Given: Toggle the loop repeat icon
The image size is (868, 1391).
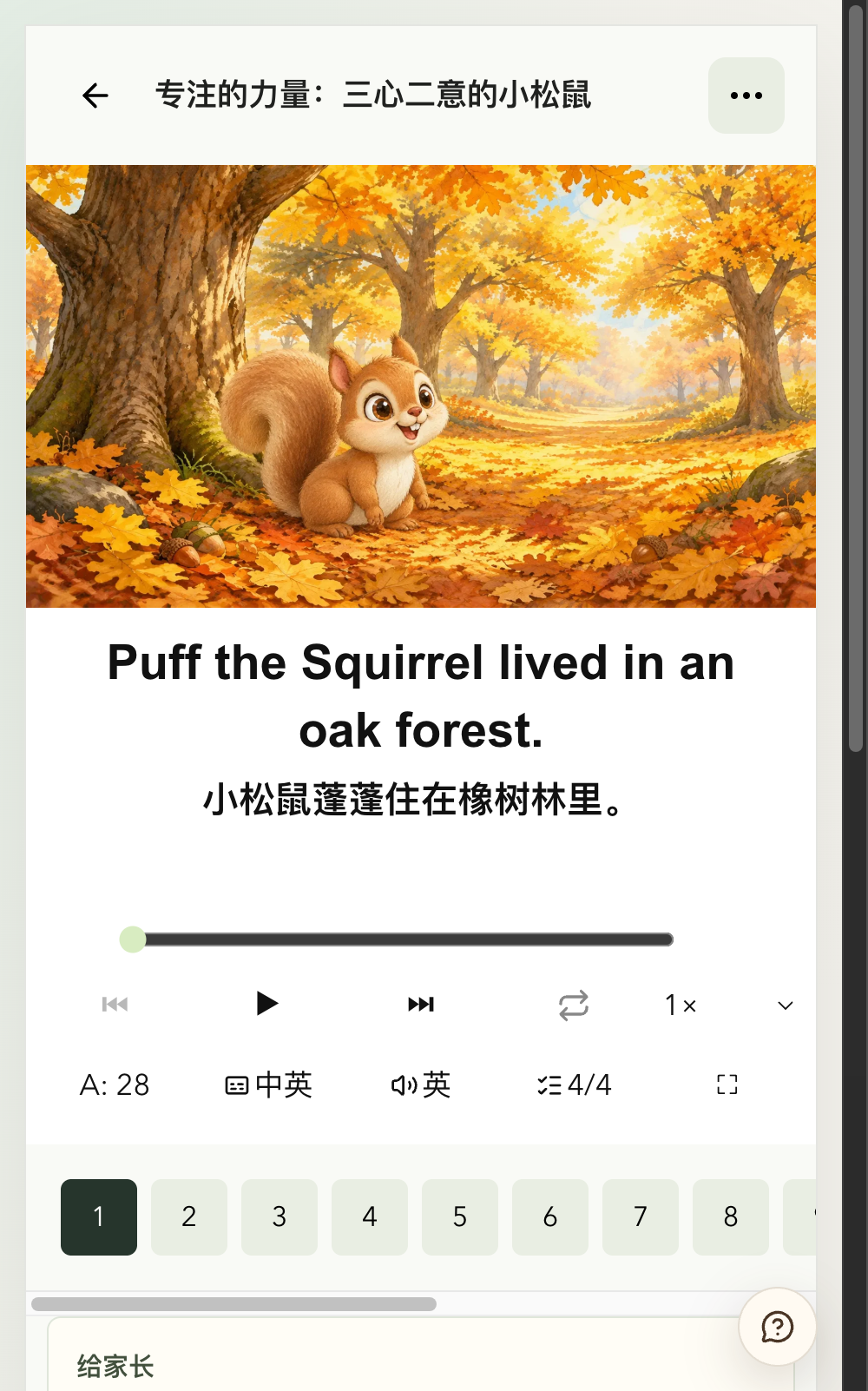Looking at the screenshot, I should [574, 1005].
